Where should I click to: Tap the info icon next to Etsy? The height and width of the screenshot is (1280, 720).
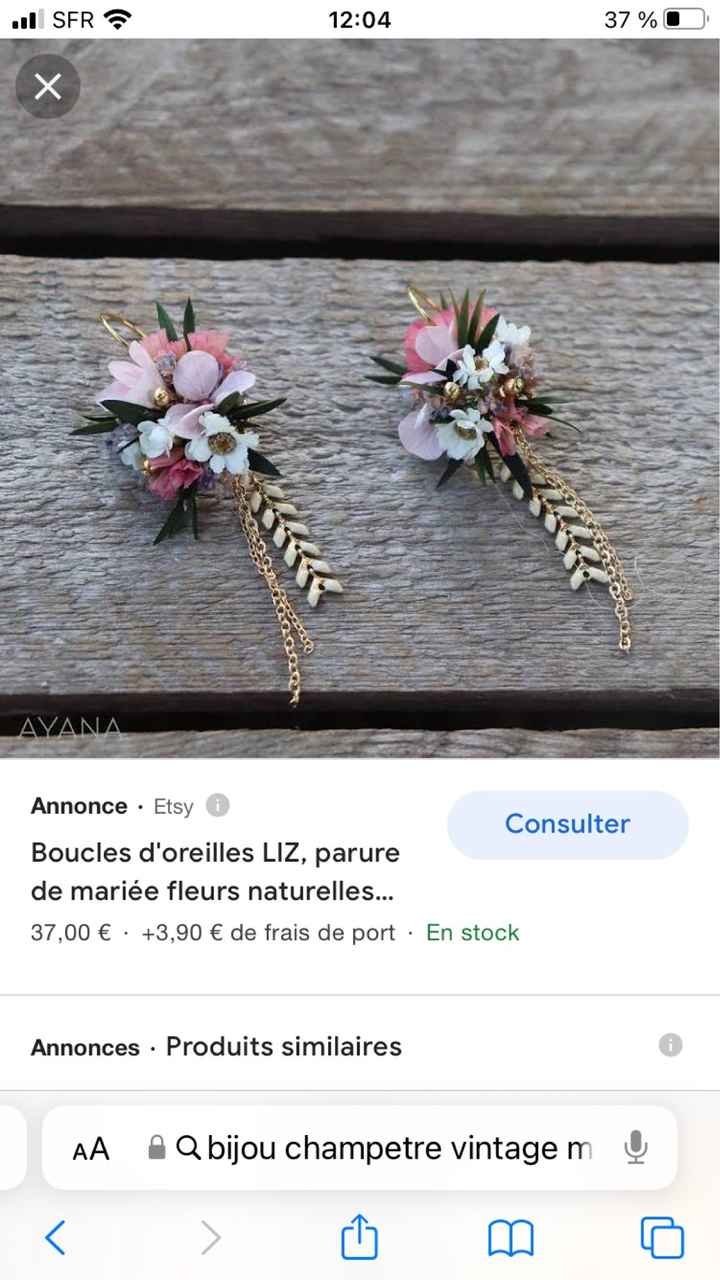(217, 806)
